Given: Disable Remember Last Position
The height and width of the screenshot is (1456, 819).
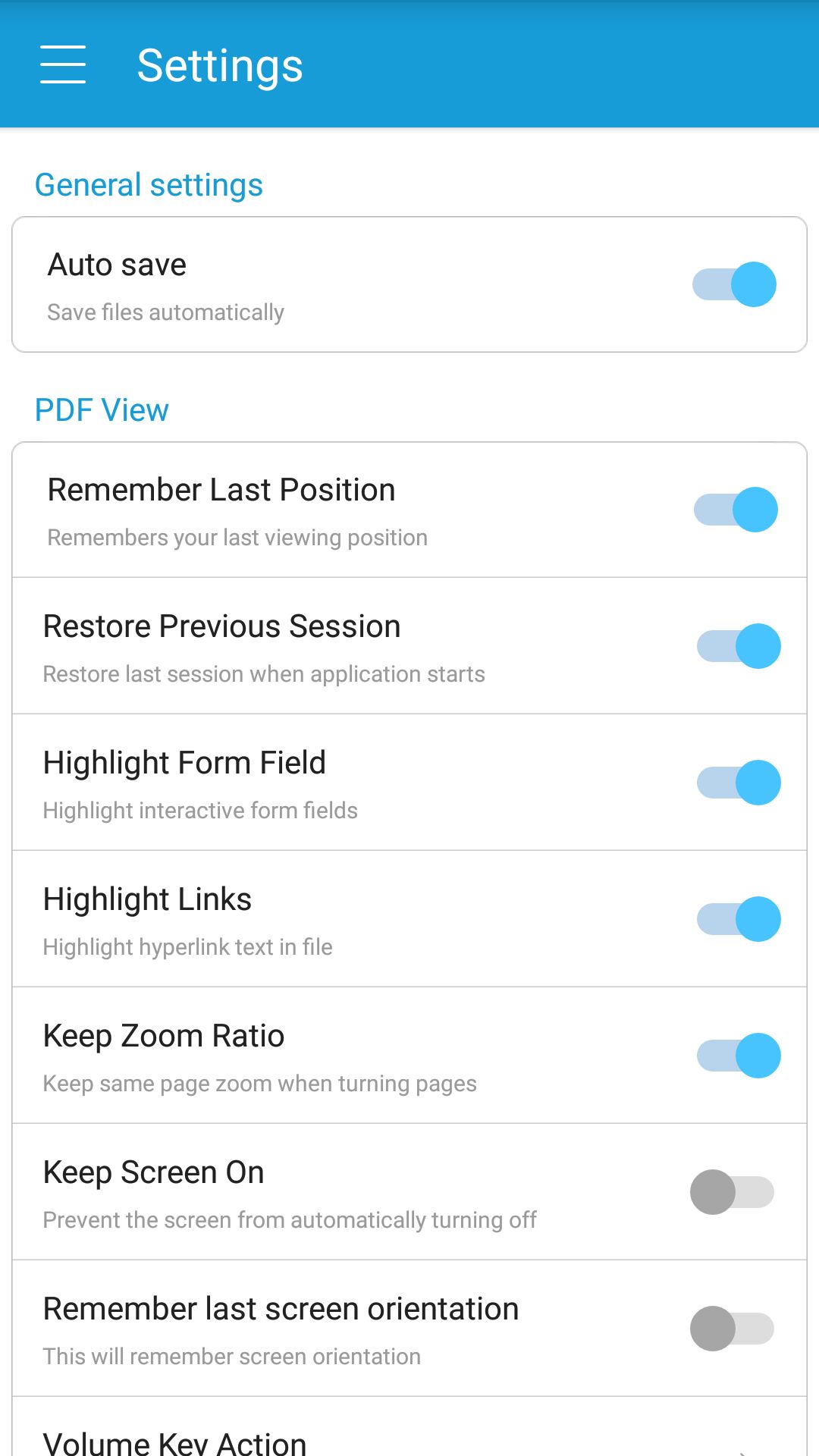Looking at the screenshot, I should click(x=736, y=510).
